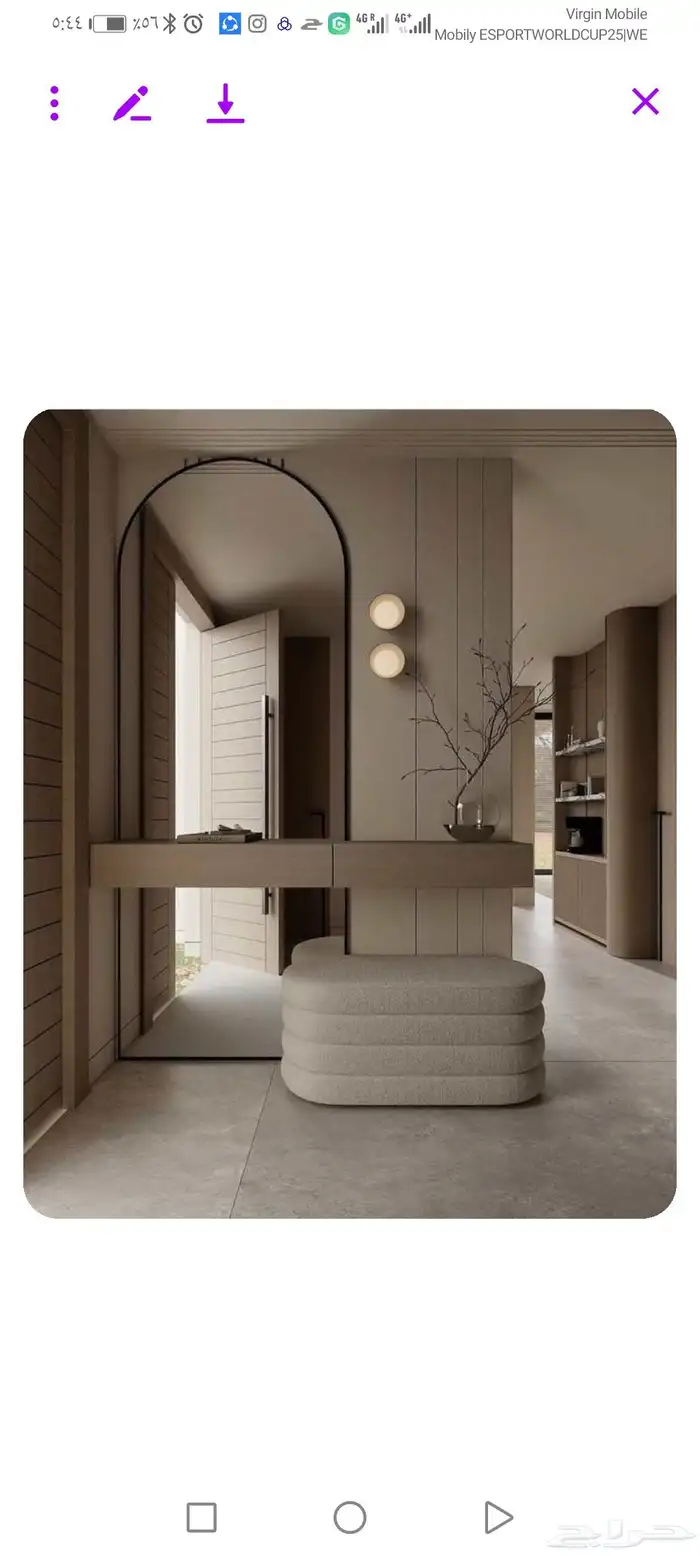Download the image
This screenshot has width=700, height=1556.
[x=225, y=103]
